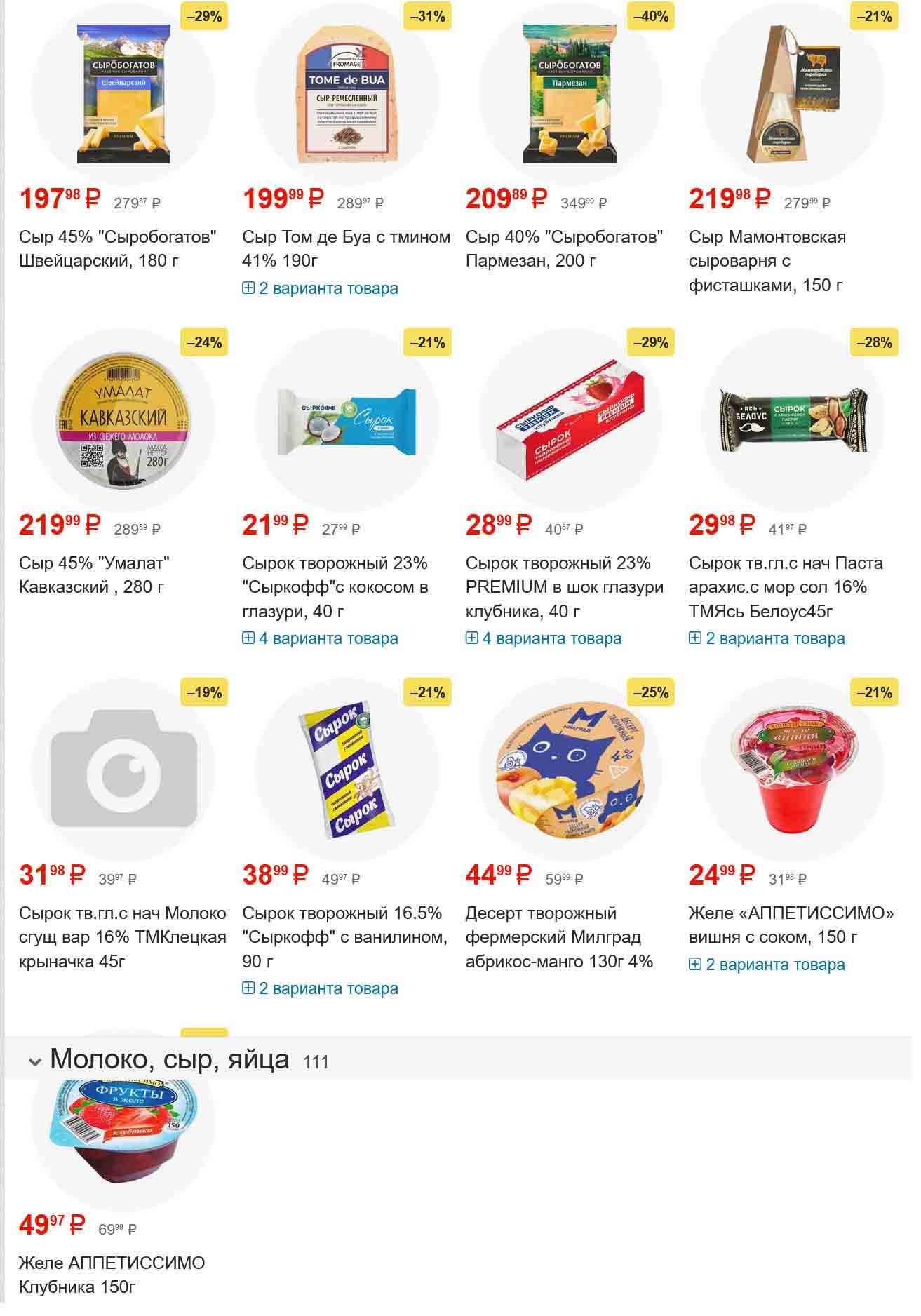Open Сыркофф coconut glazed curd bar

(335, 587)
